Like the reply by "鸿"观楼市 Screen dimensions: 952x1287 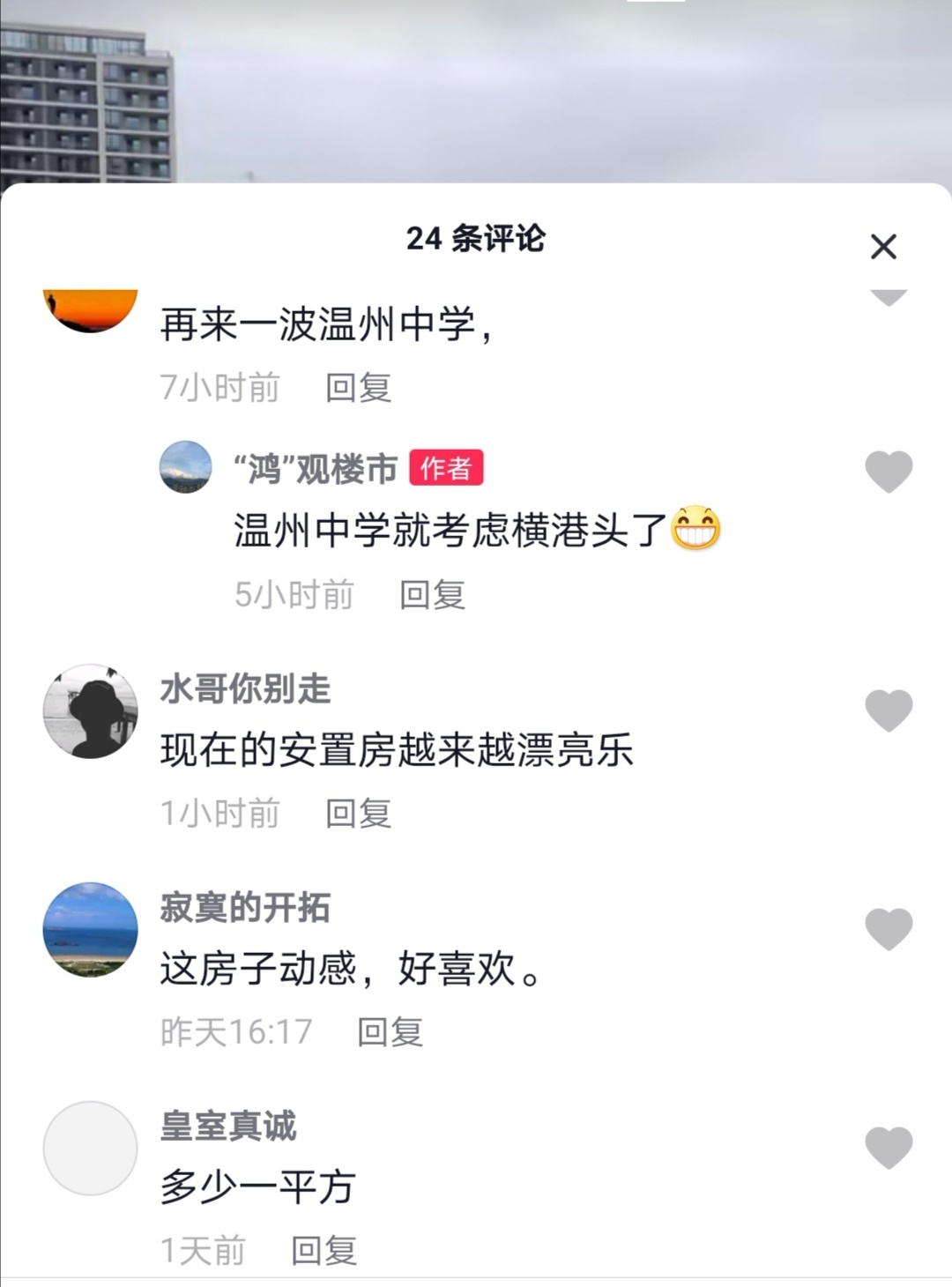point(889,471)
